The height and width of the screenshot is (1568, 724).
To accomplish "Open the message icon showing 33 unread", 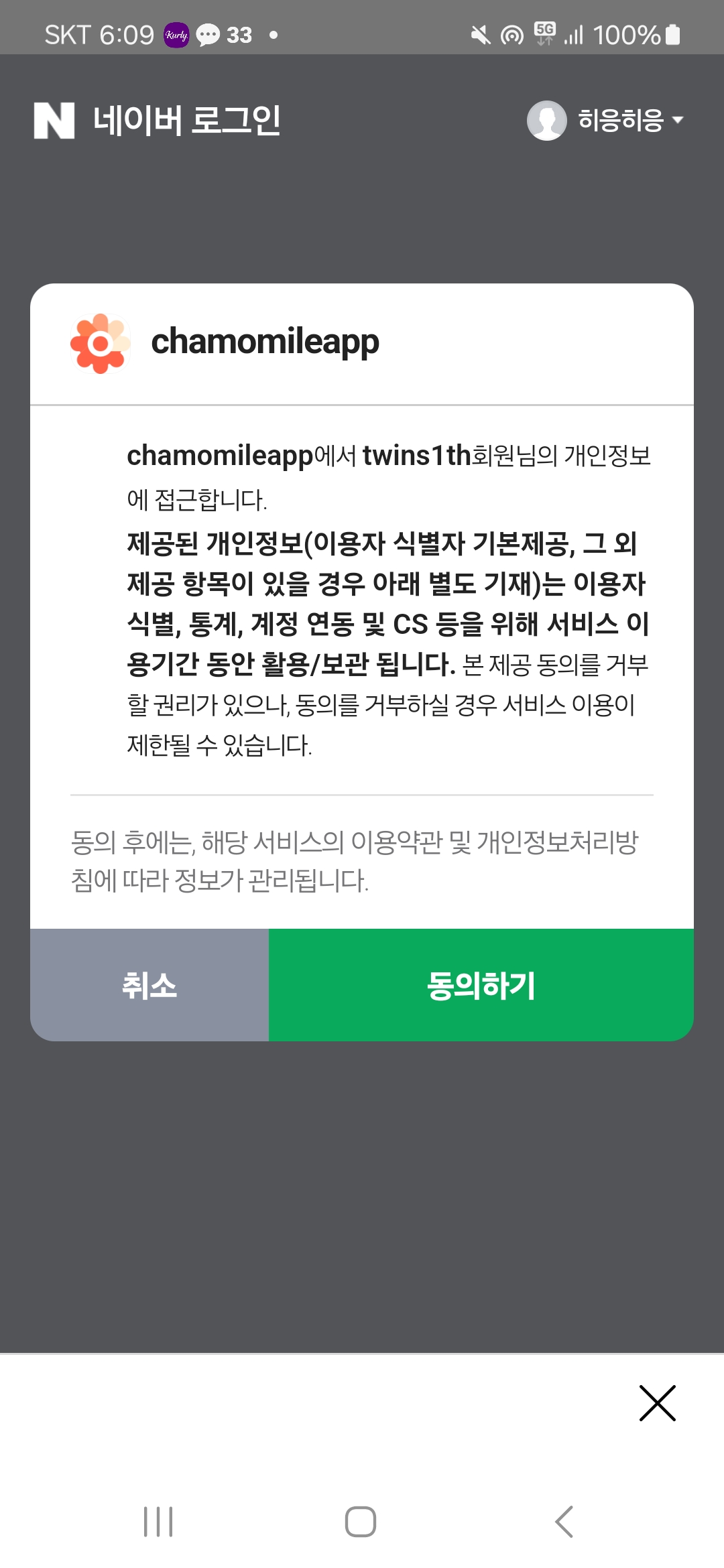I will [210, 33].
